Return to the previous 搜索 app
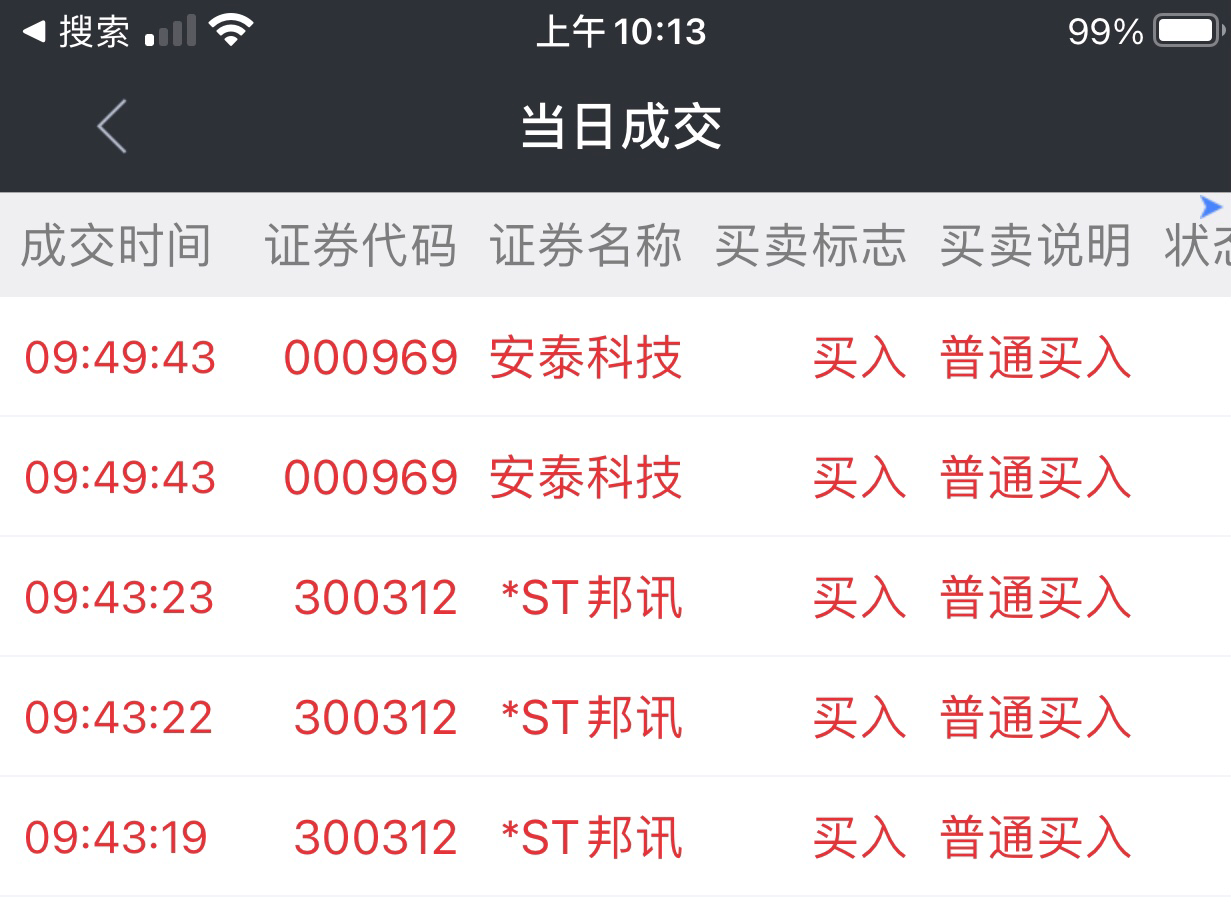The height and width of the screenshot is (913, 1231). (76, 32)
